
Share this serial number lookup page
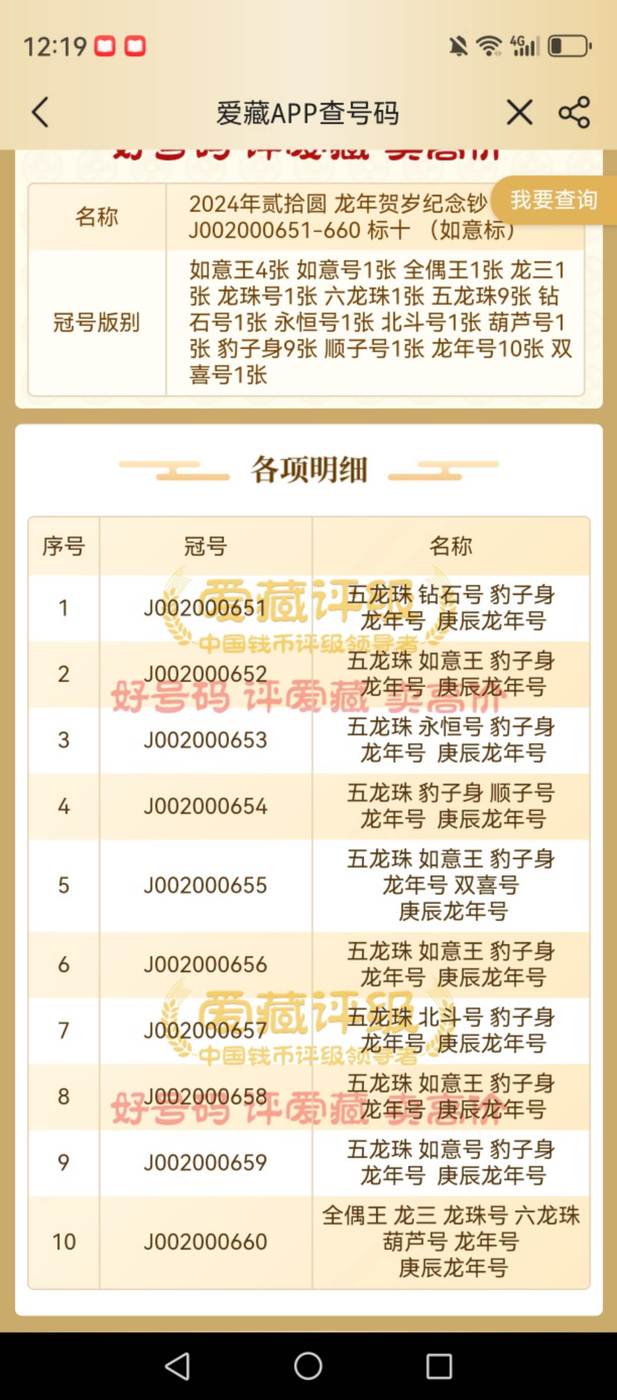(574, 112)
